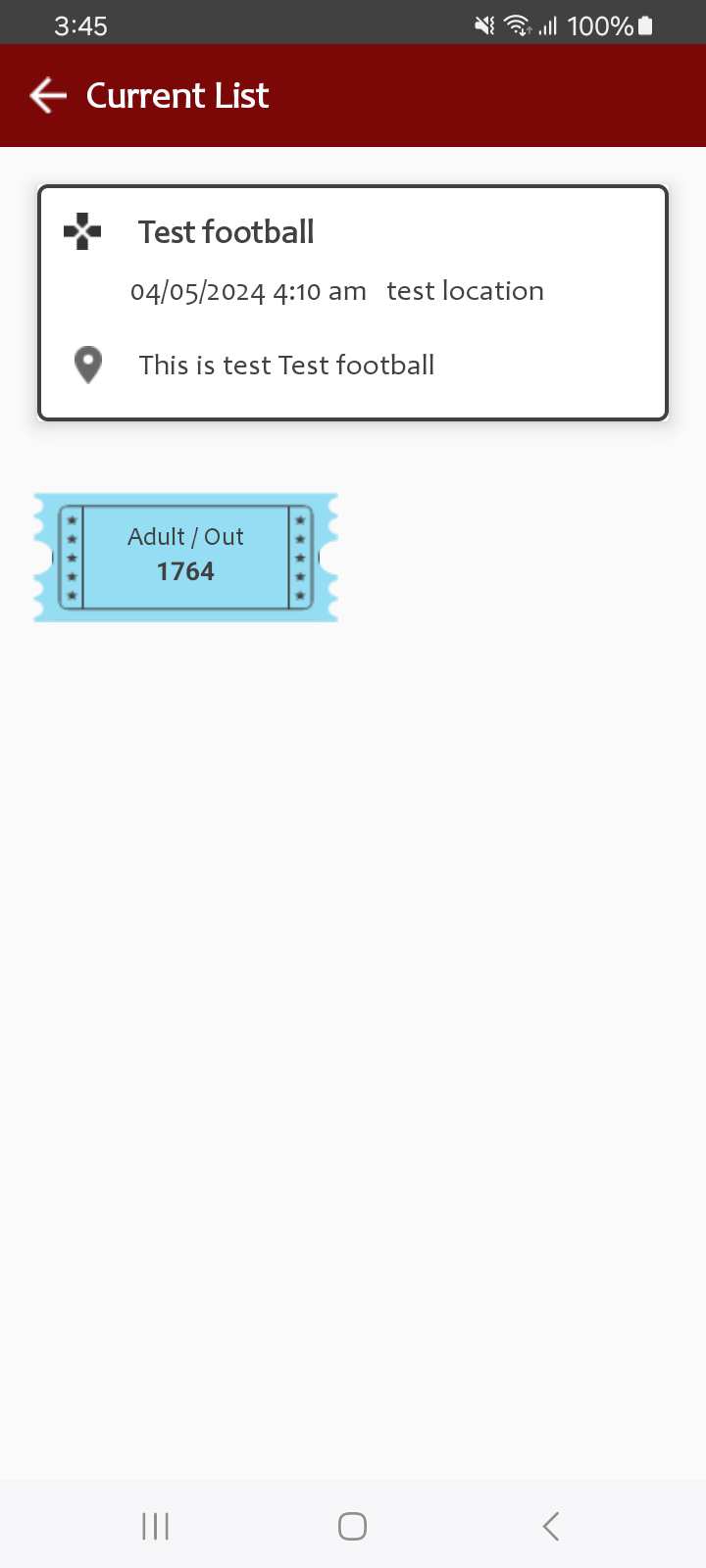This screenshot has height=1568, width=706.
Task: Open the recent apps view
Action: tap(155, 1526)
